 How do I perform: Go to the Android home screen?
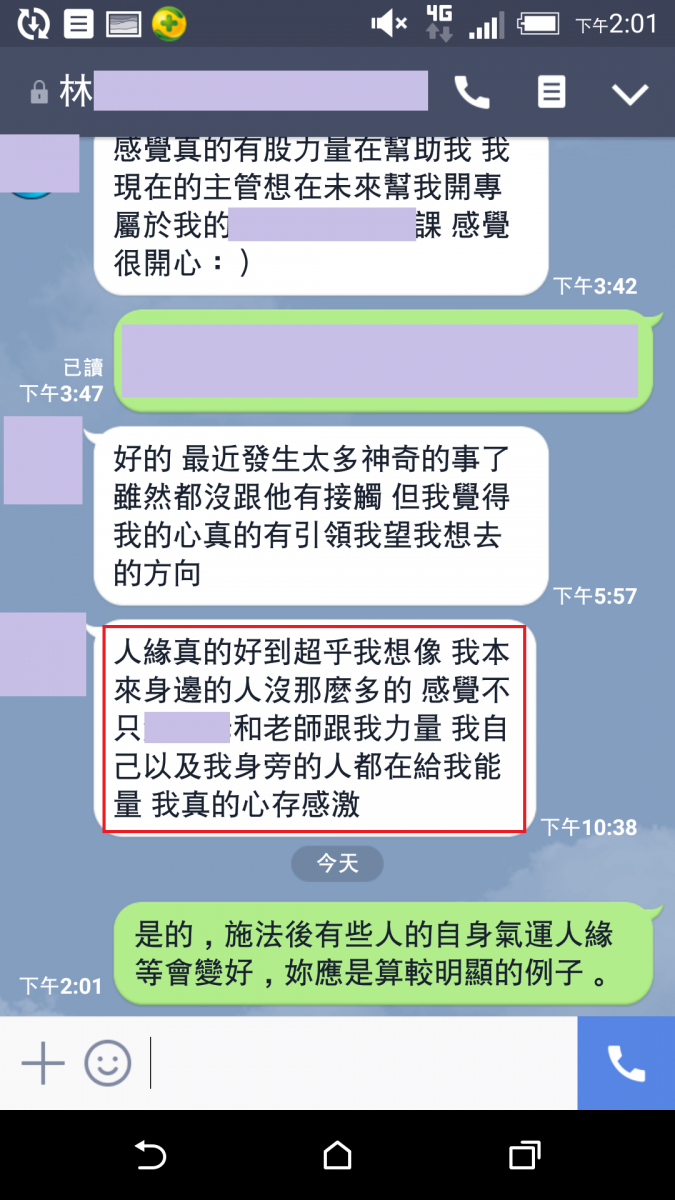(338, 1156)
